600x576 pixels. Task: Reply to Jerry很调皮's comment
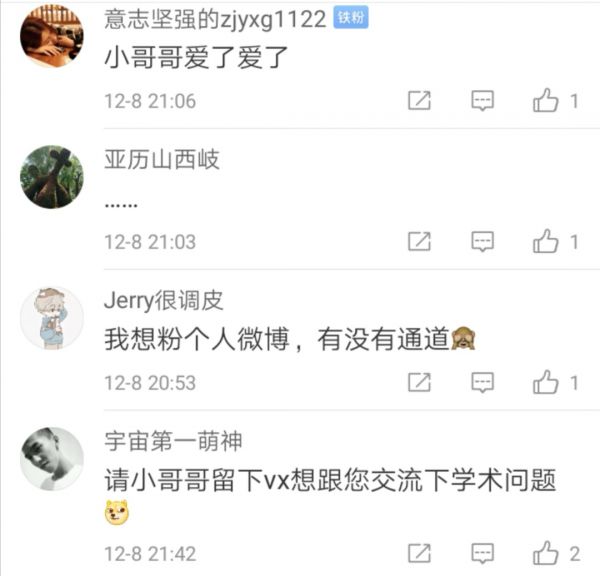[483, 382]
